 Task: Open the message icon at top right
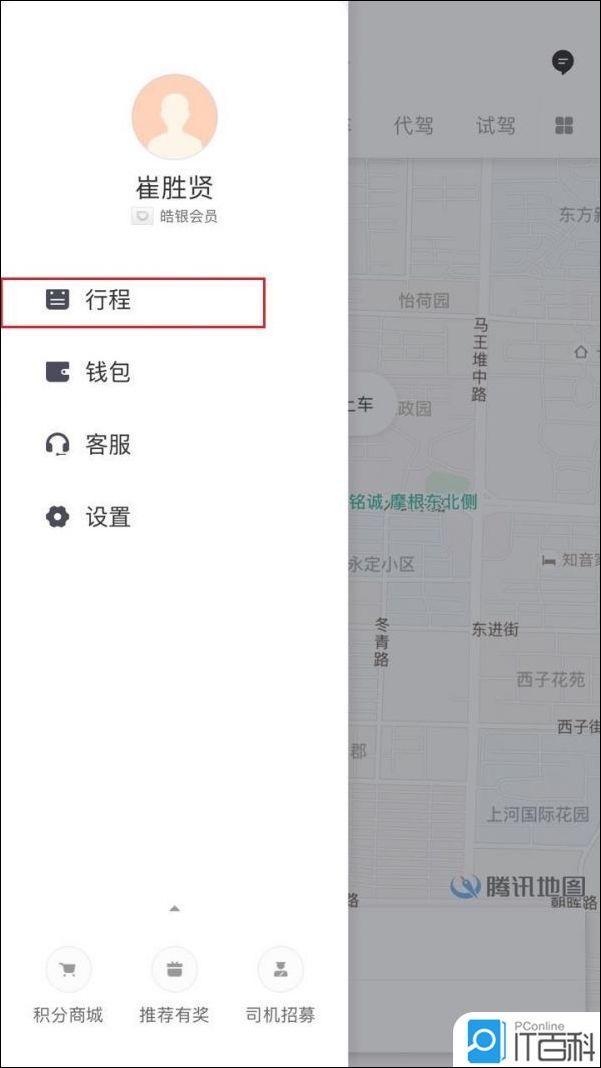[x=563, y=63]
